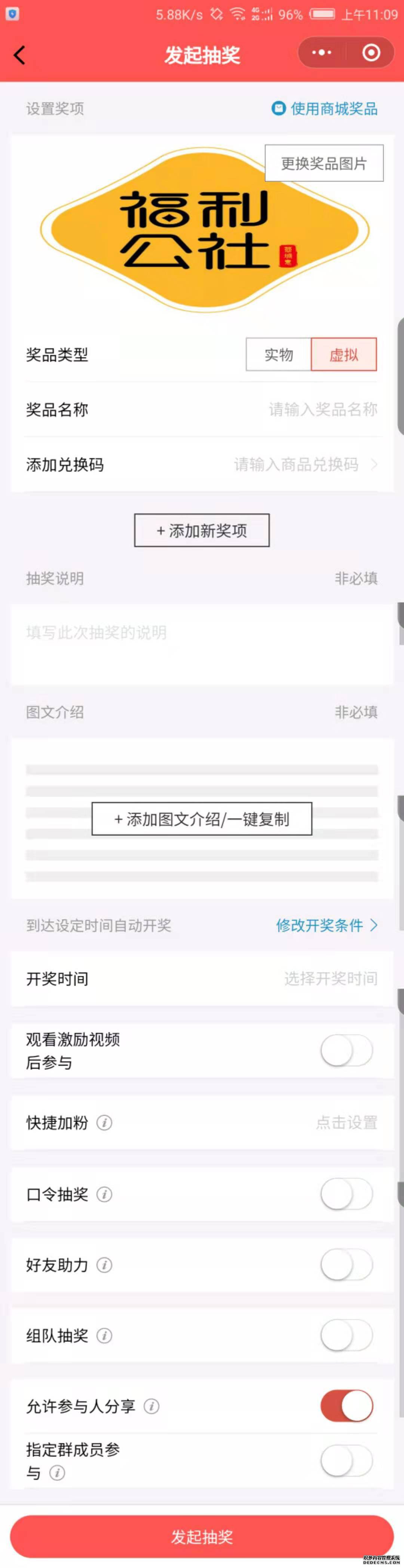Tap 使用商城奖品 link

[x=325, y=108]
